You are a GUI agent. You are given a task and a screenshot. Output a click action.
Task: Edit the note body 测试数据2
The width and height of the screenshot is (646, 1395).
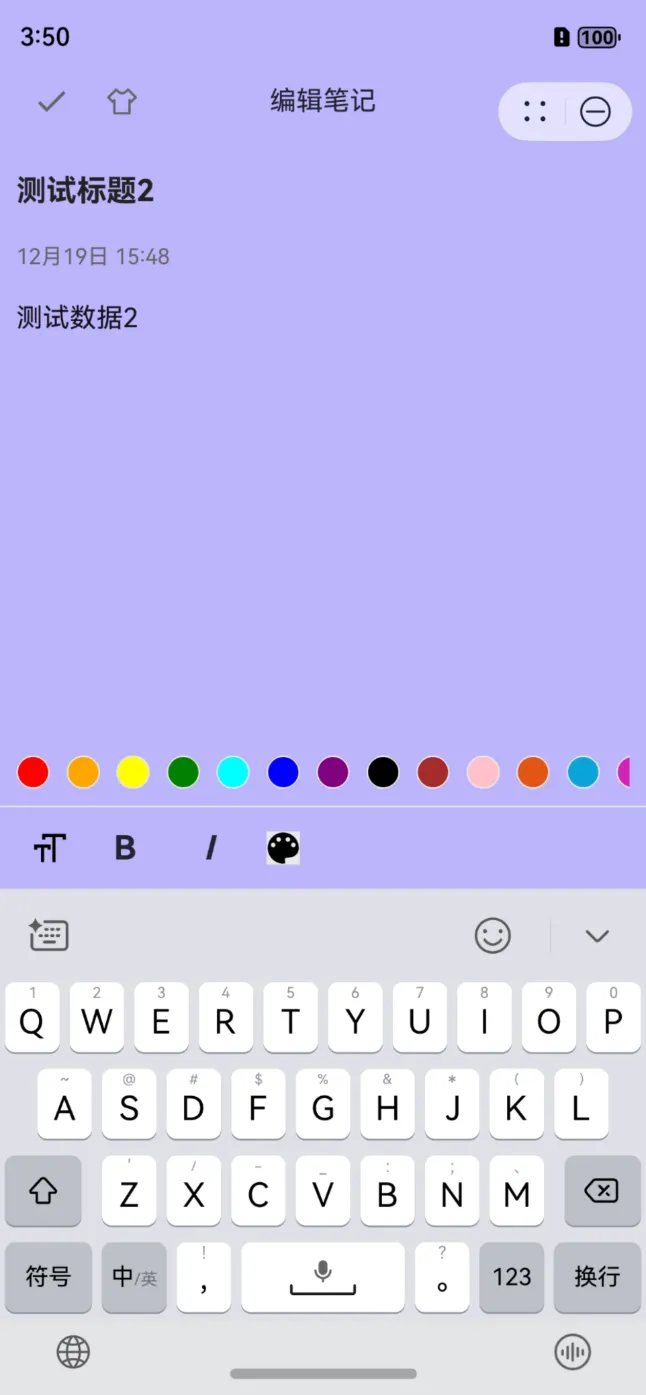(77, 318)
